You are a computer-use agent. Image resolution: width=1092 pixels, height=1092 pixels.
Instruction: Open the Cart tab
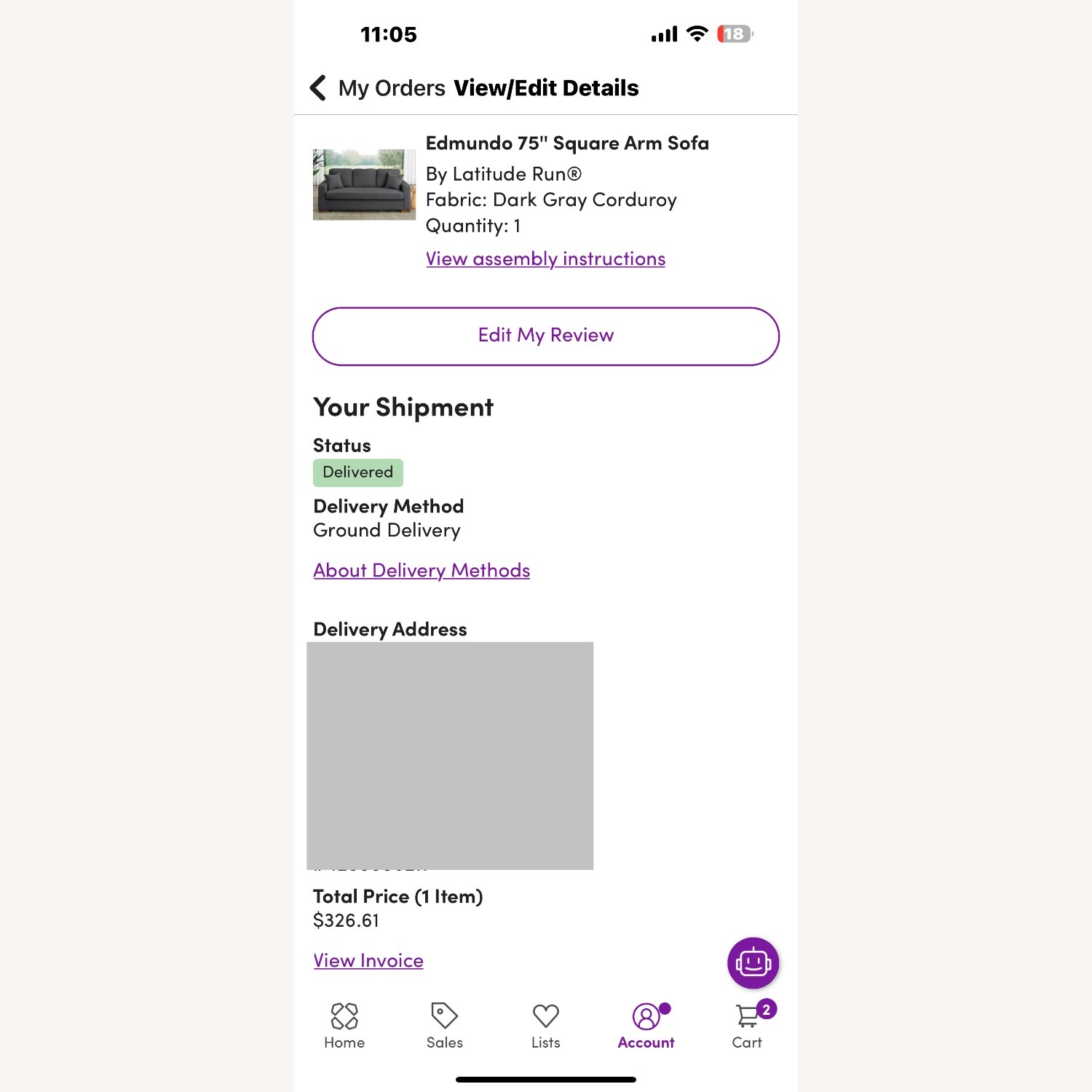click(x=747, y=1026)
